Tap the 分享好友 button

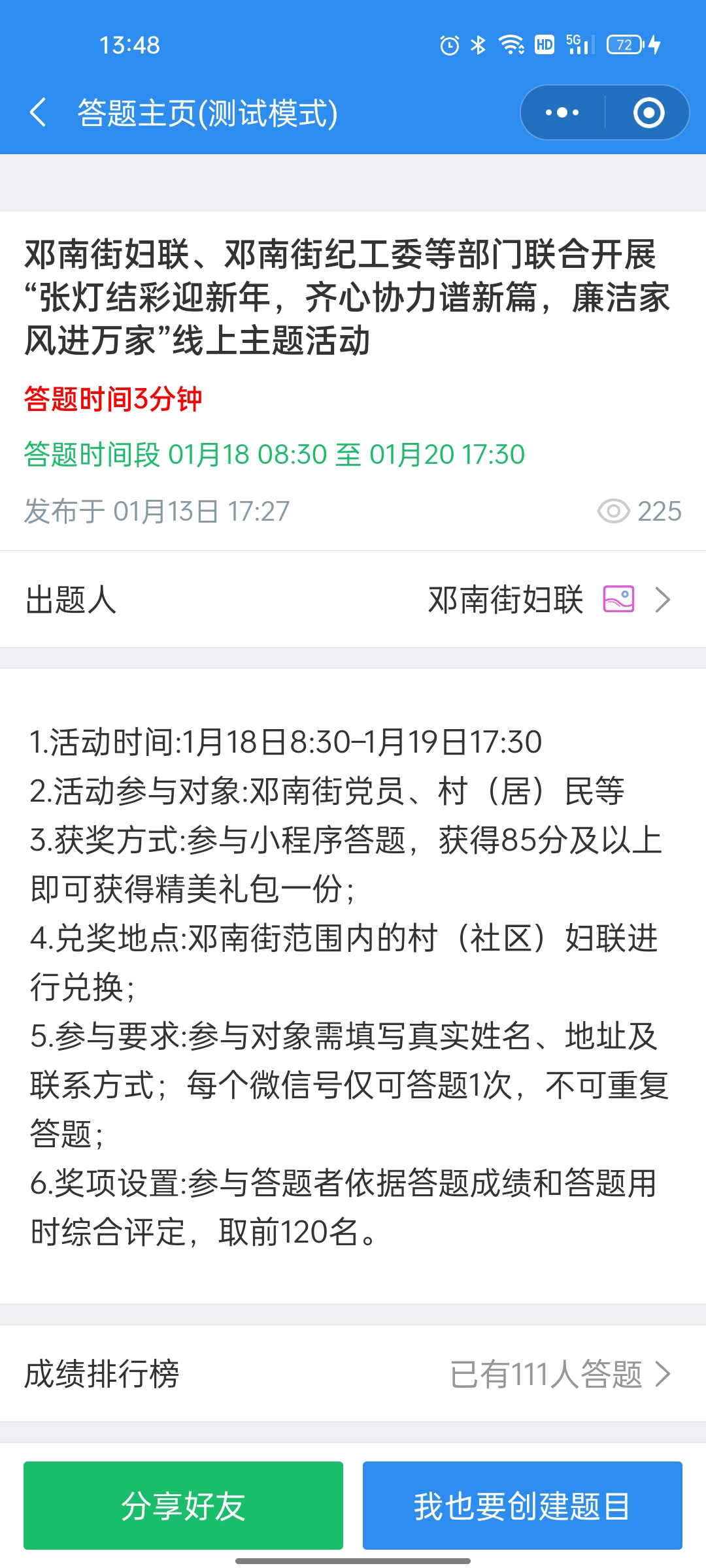pos(183,1505)
